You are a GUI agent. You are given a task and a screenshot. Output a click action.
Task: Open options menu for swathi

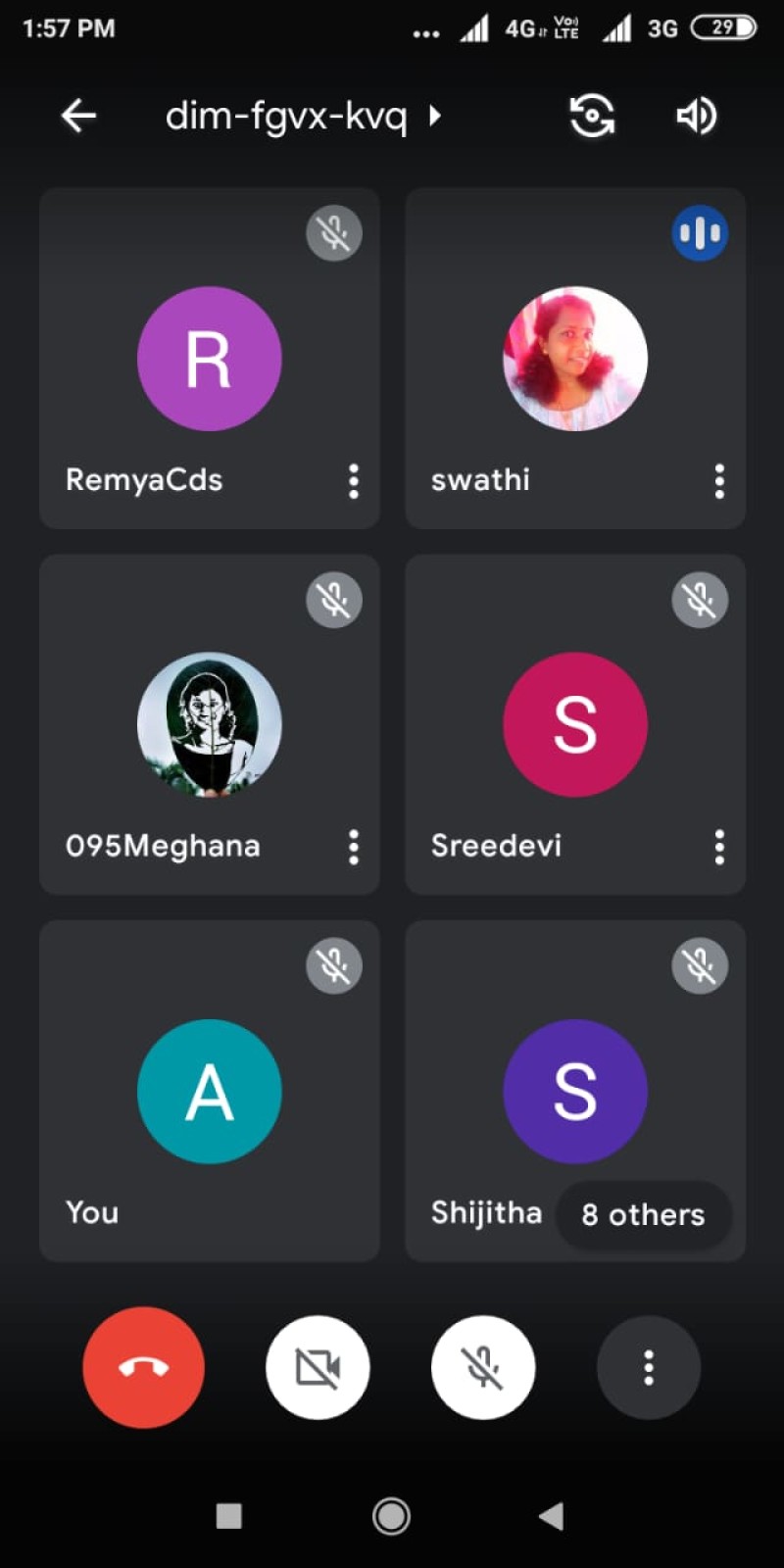(719, 481)
